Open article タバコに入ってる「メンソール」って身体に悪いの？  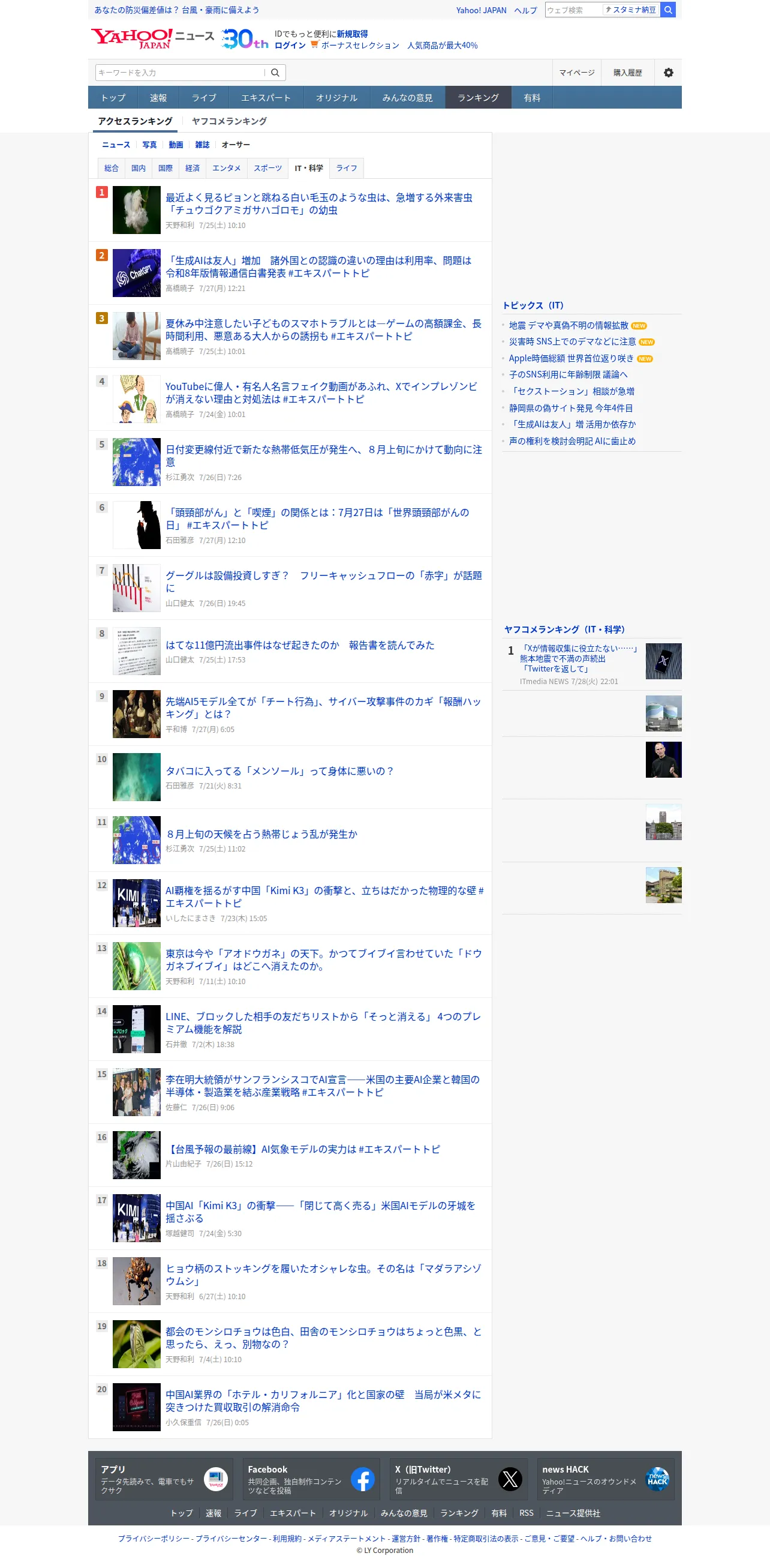(280, 771)
